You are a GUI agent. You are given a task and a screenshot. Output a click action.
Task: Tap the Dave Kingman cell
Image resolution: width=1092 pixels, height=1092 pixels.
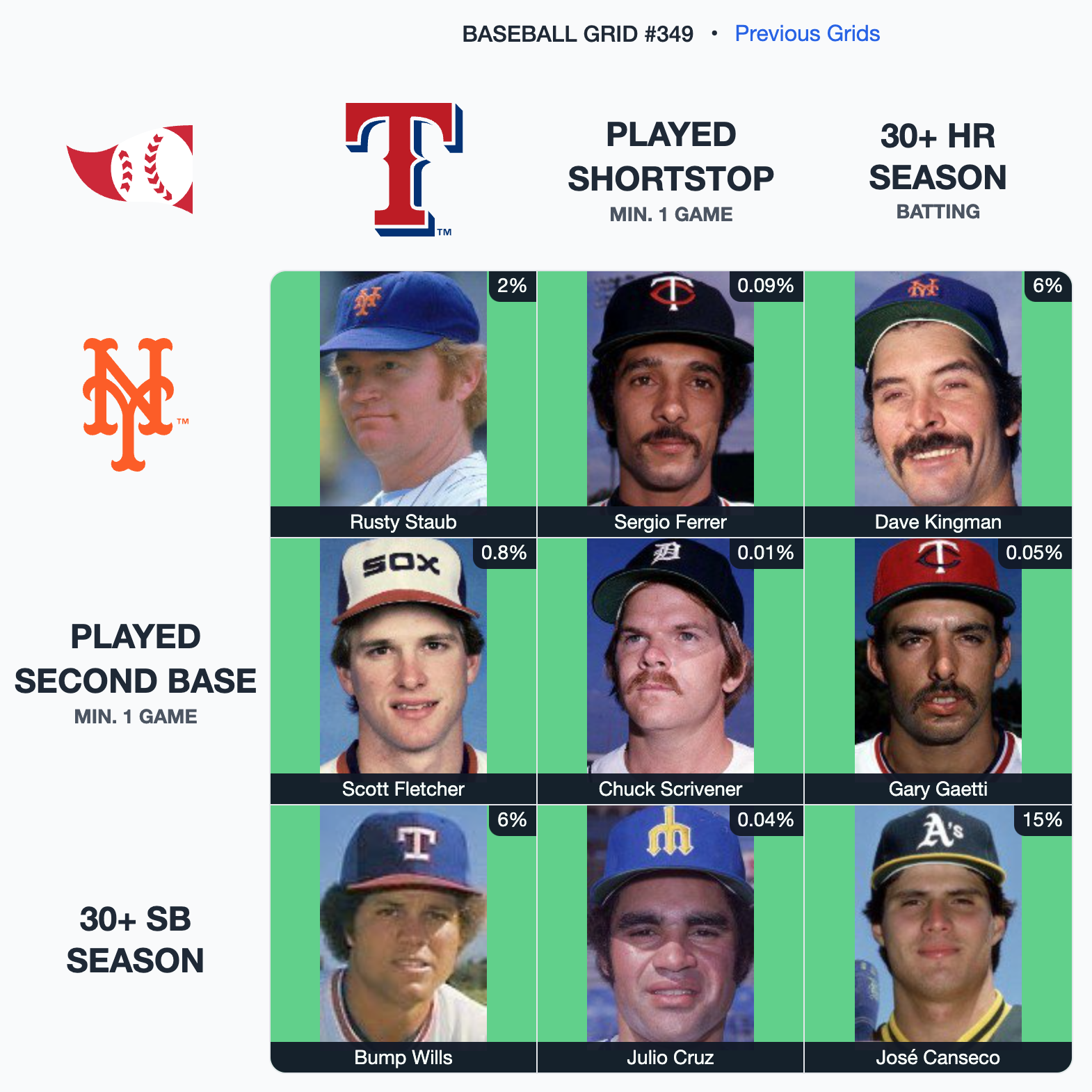[x=938, y=403]
